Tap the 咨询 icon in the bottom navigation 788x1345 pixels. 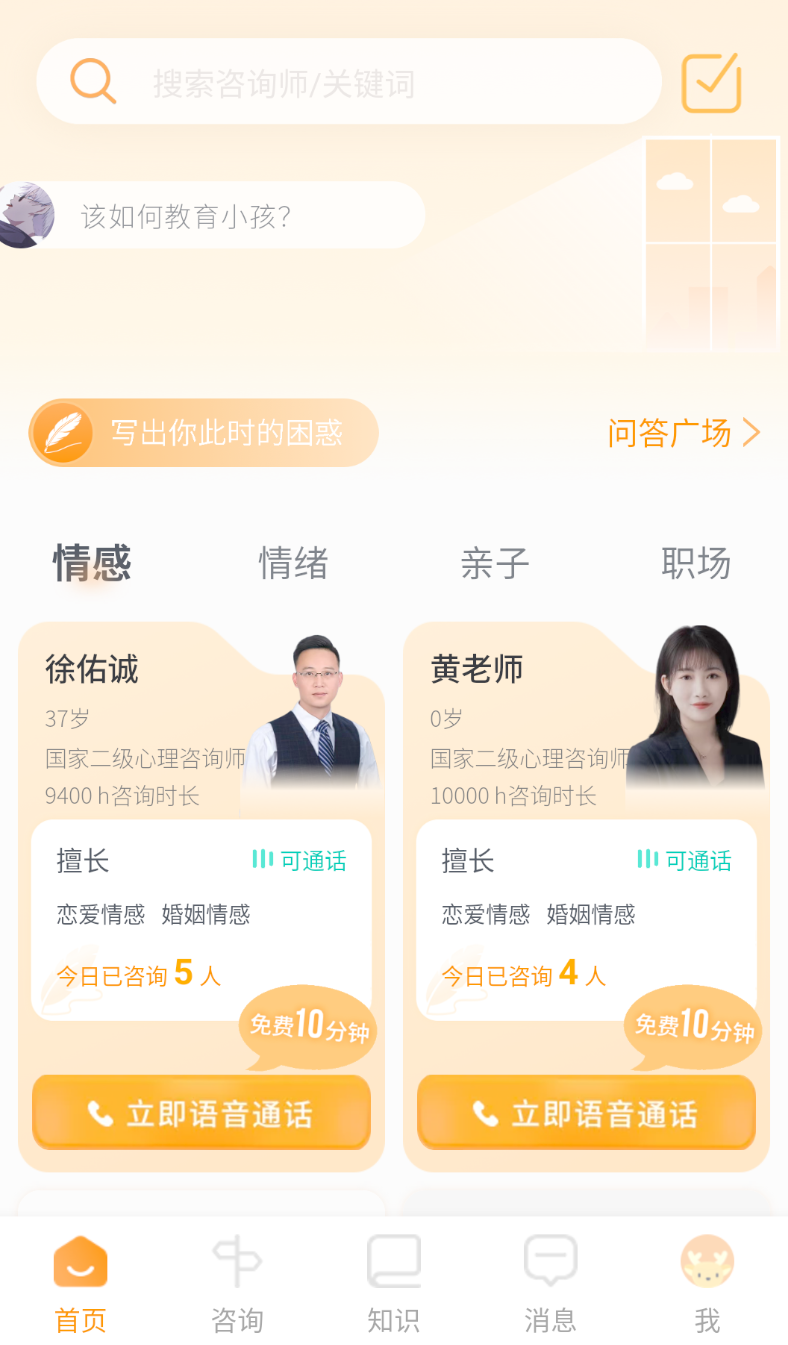[236, 1262]
